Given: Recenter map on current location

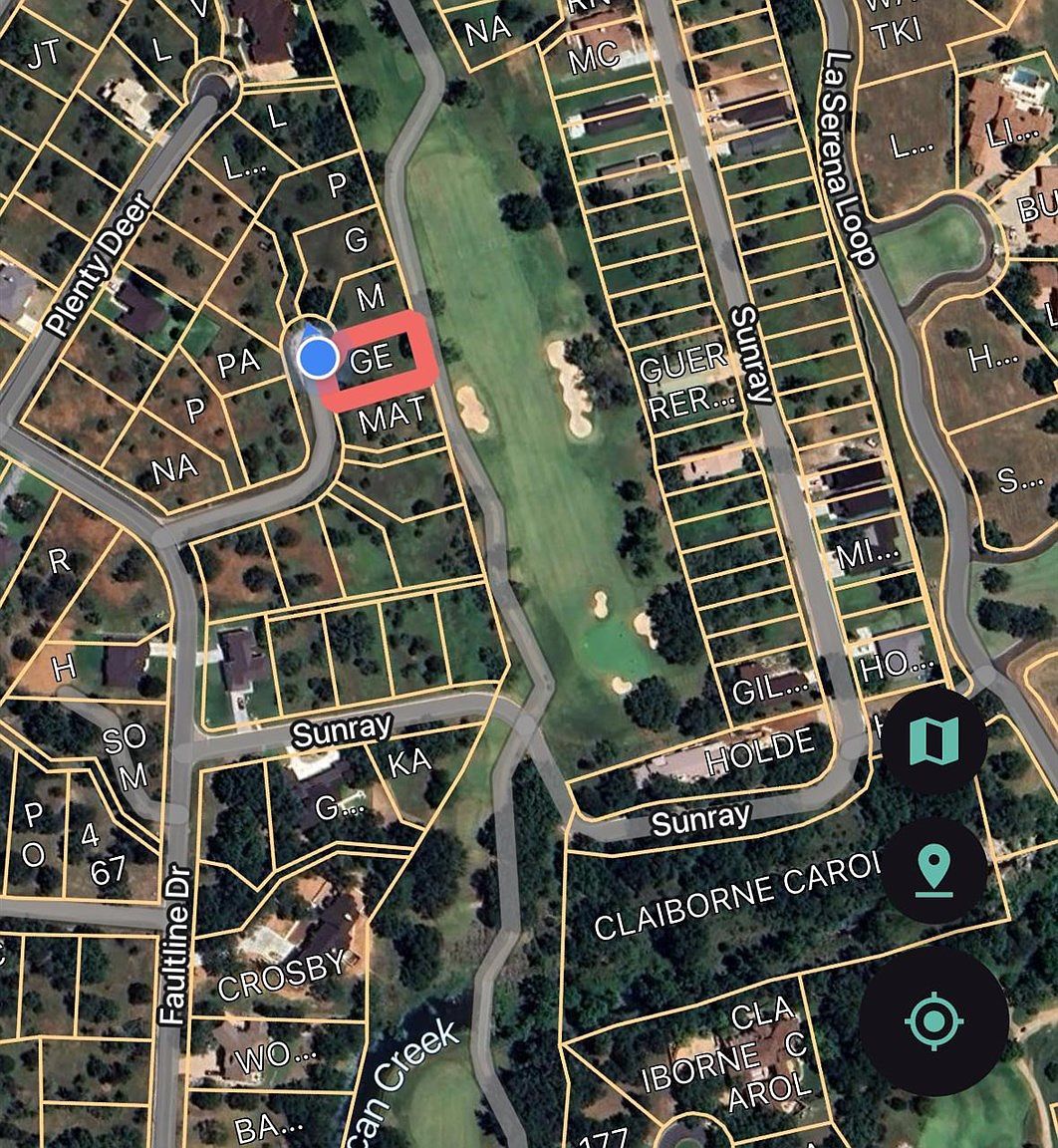Looking at the screenshot, I should (x=932, y=1020).
